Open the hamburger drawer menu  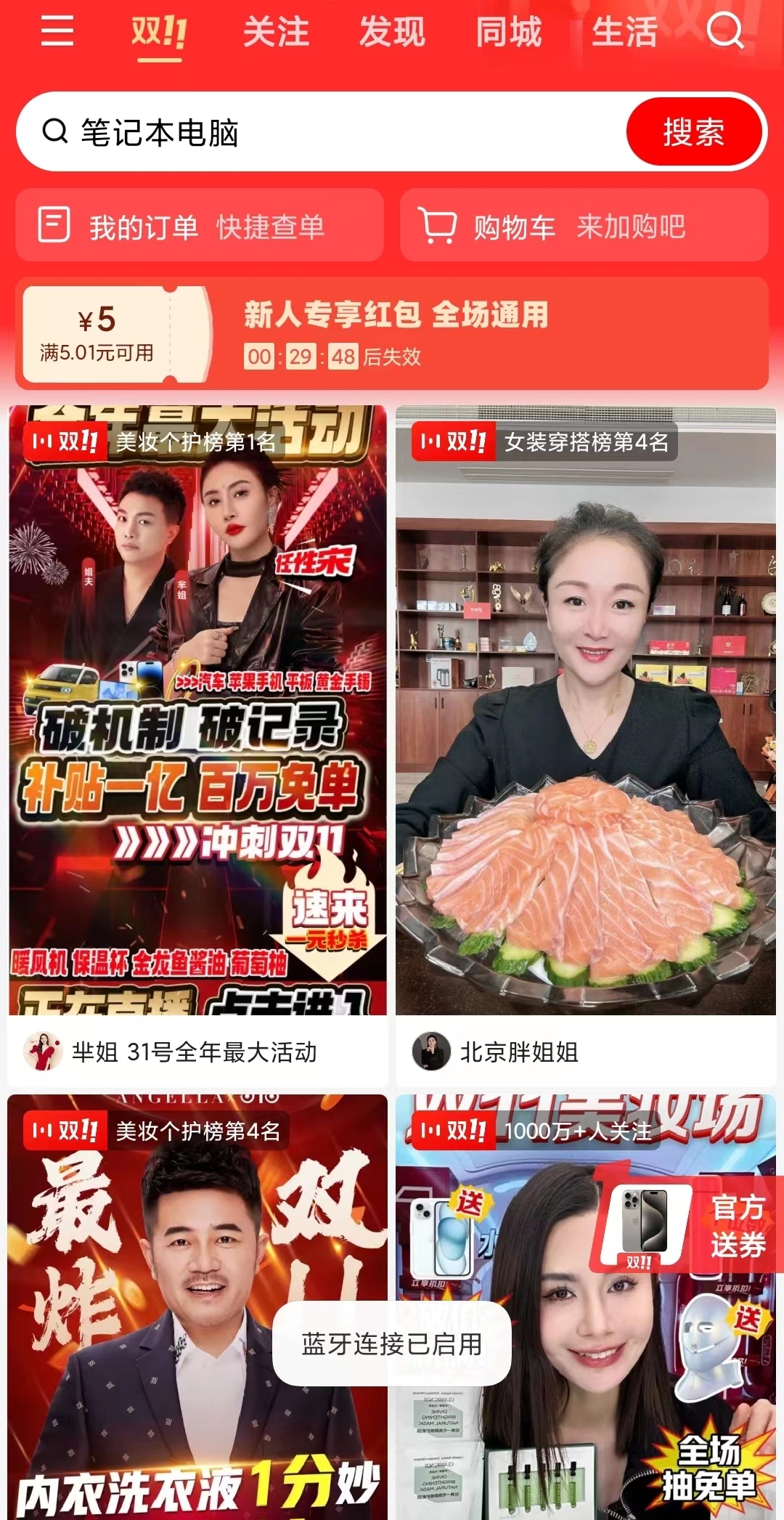click(57, 31)
